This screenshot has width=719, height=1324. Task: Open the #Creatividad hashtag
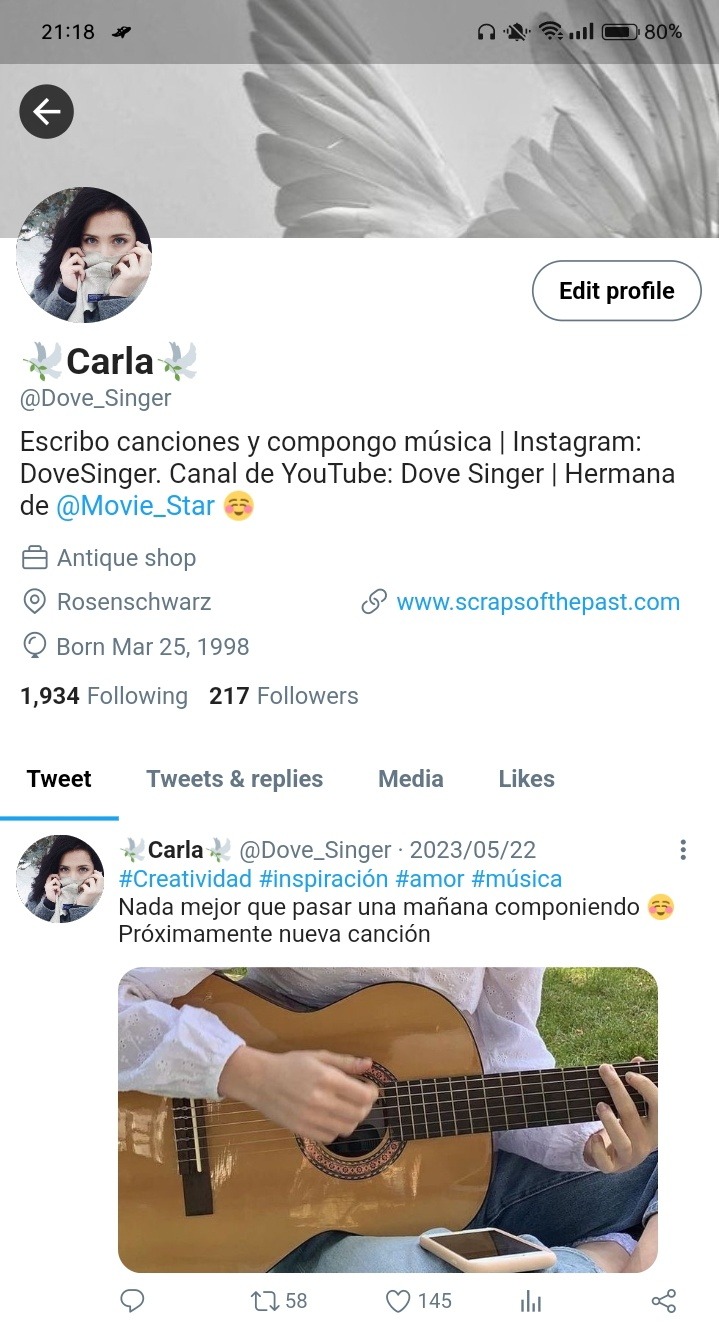point(185,879)
